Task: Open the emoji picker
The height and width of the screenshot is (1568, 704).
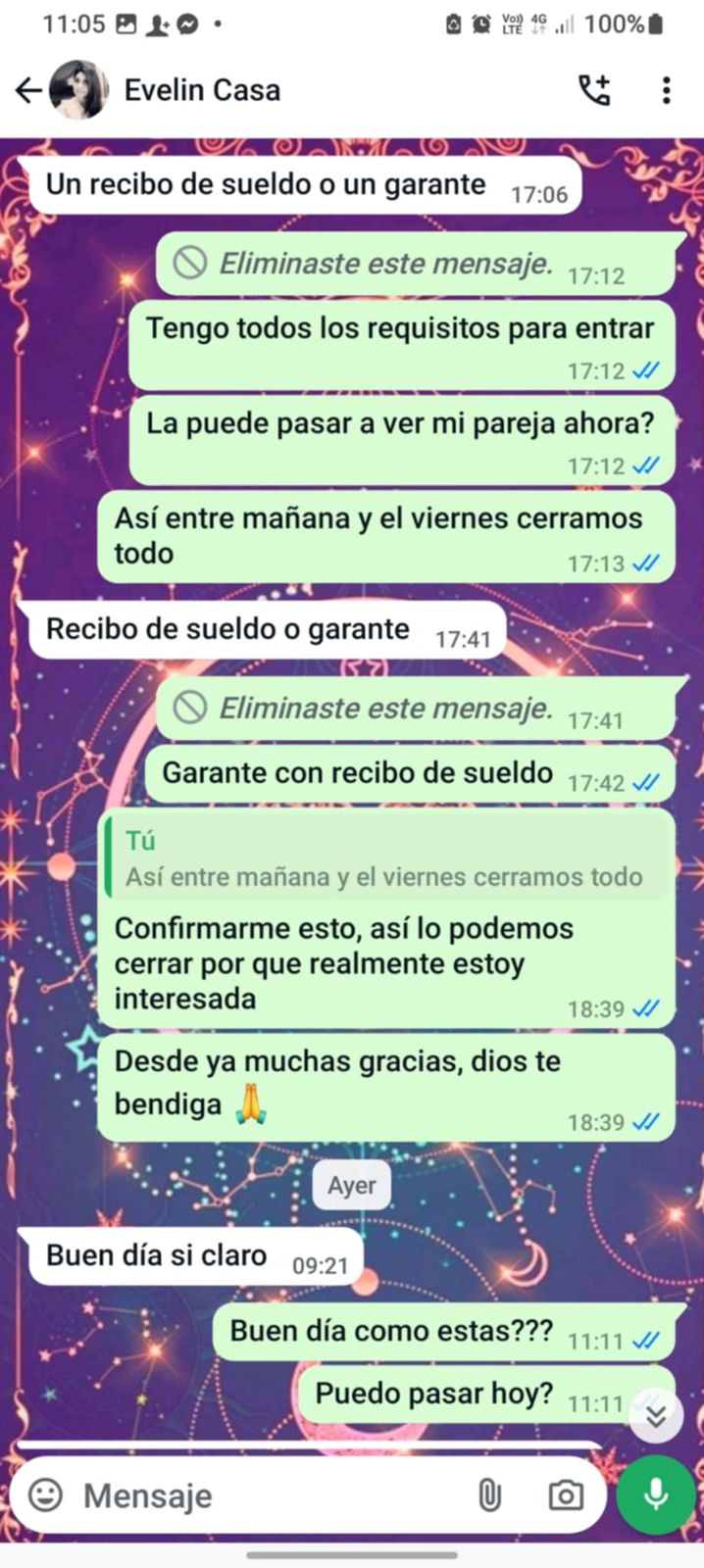Action: pos(45,1495)
